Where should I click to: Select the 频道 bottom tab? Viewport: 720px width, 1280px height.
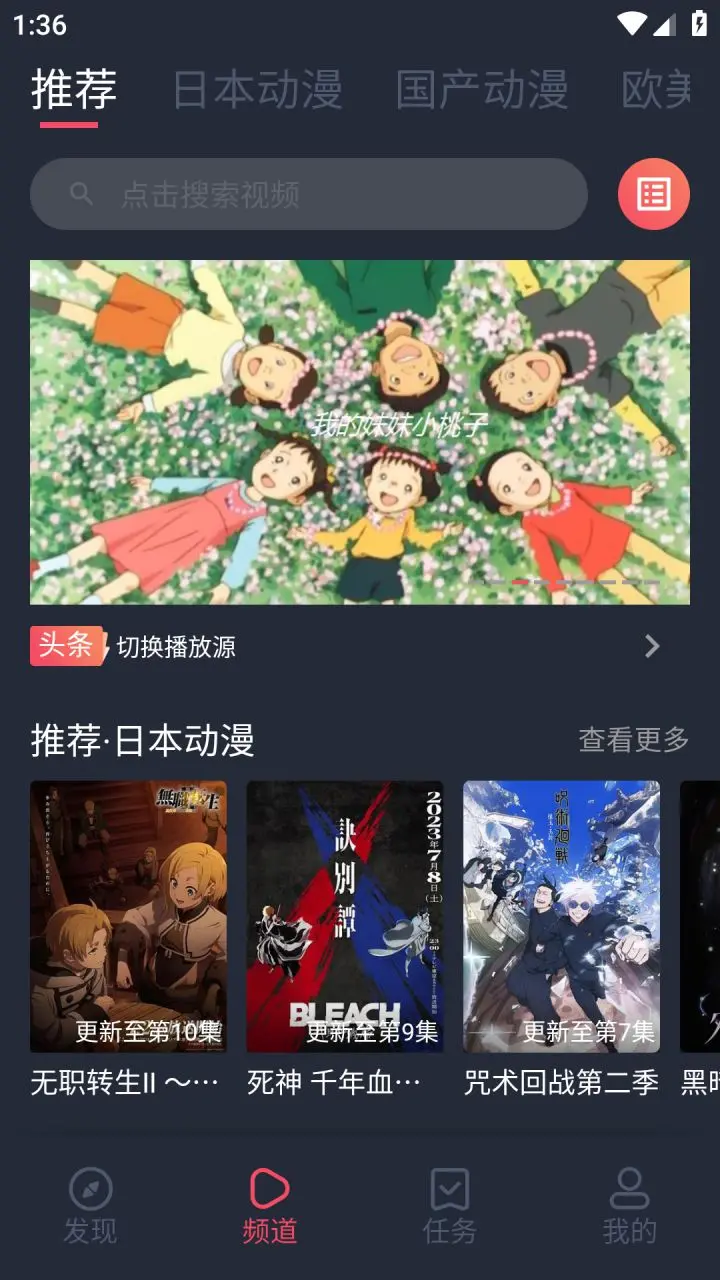point(270,1207)
